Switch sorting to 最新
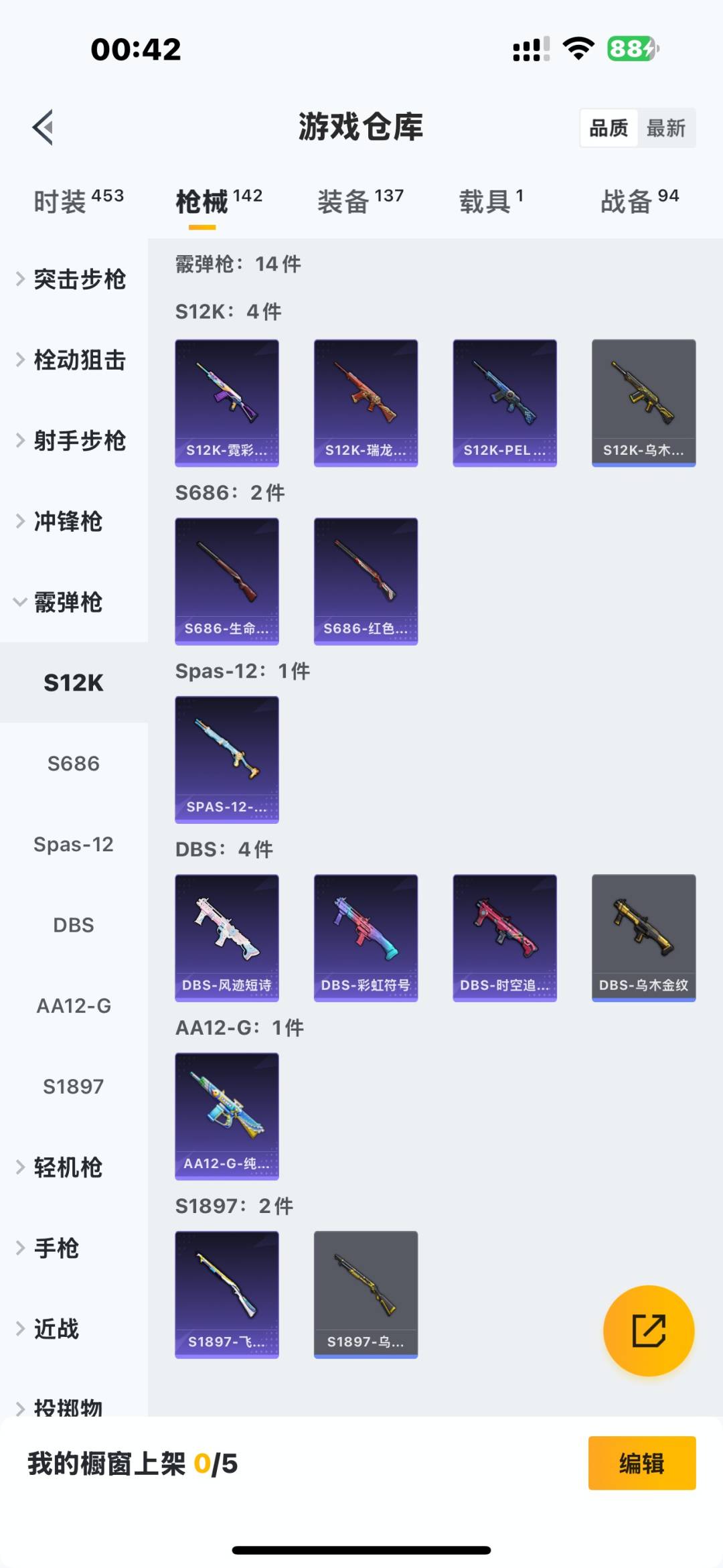This screenshot has height=1568, width=723. tap(667, 127)
